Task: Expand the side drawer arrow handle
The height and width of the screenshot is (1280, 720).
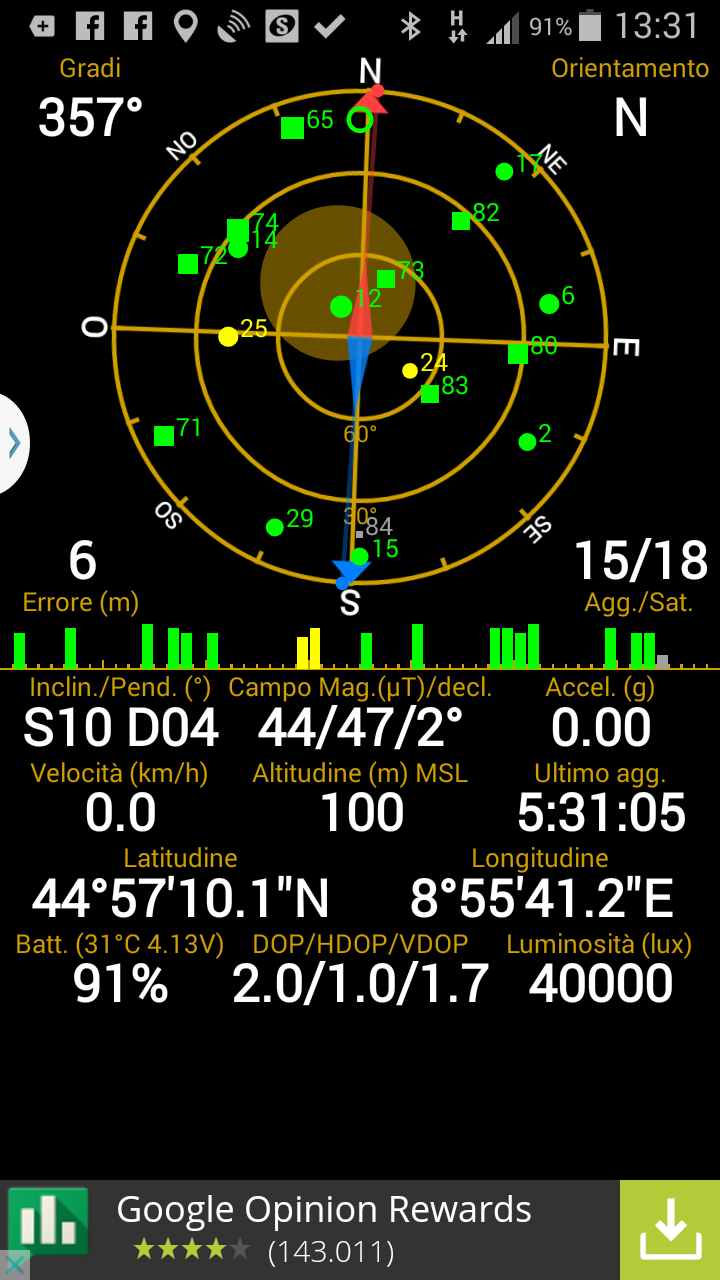Action: 13,443
